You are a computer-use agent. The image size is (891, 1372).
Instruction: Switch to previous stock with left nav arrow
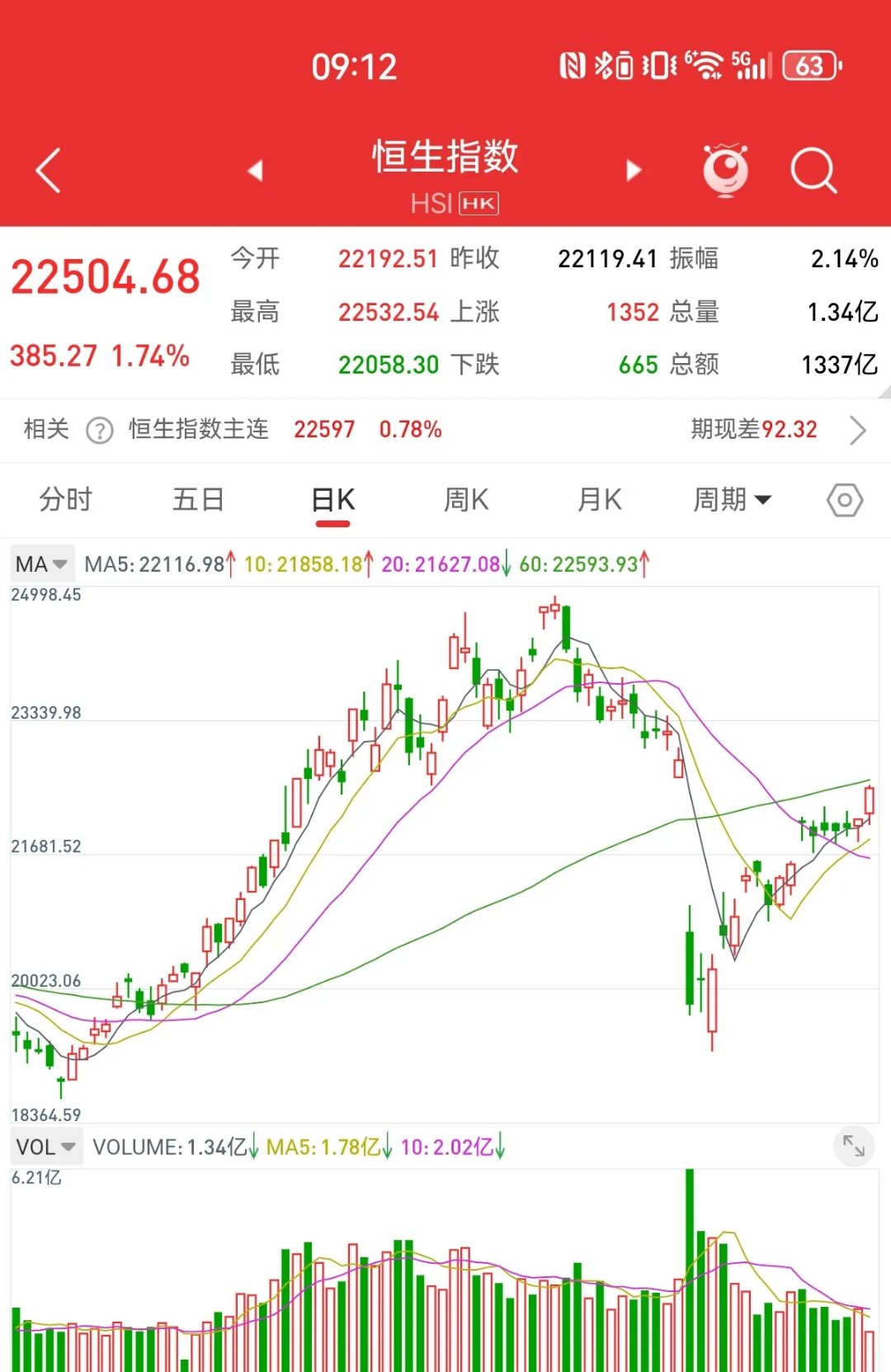256,169
